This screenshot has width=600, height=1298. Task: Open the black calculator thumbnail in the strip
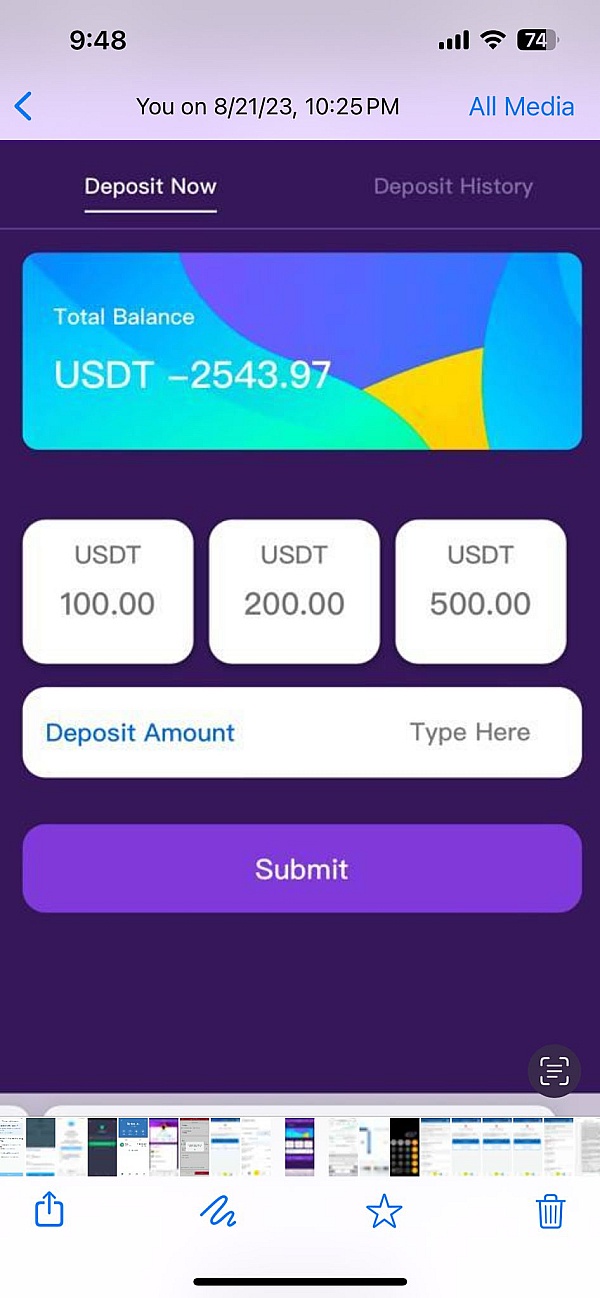(x=404, y=1146)
